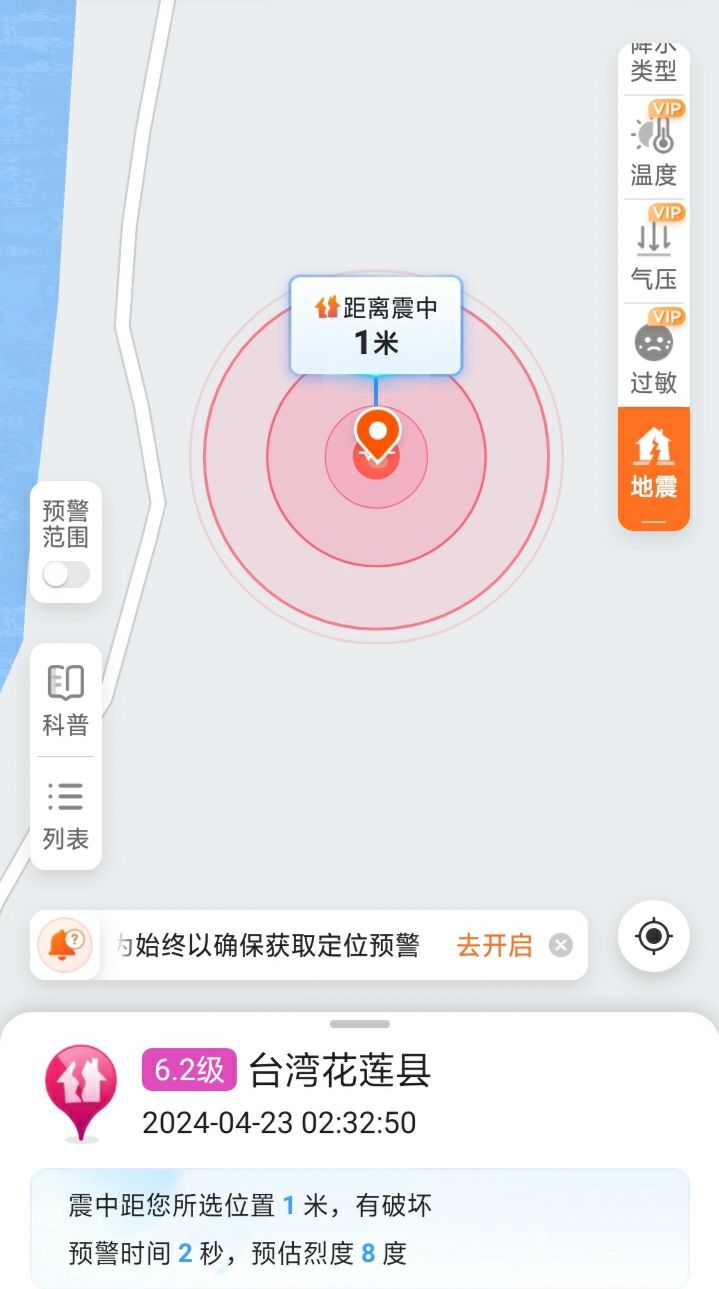
Task: Select the 气压 pressure layer
Action: (653, 253)
